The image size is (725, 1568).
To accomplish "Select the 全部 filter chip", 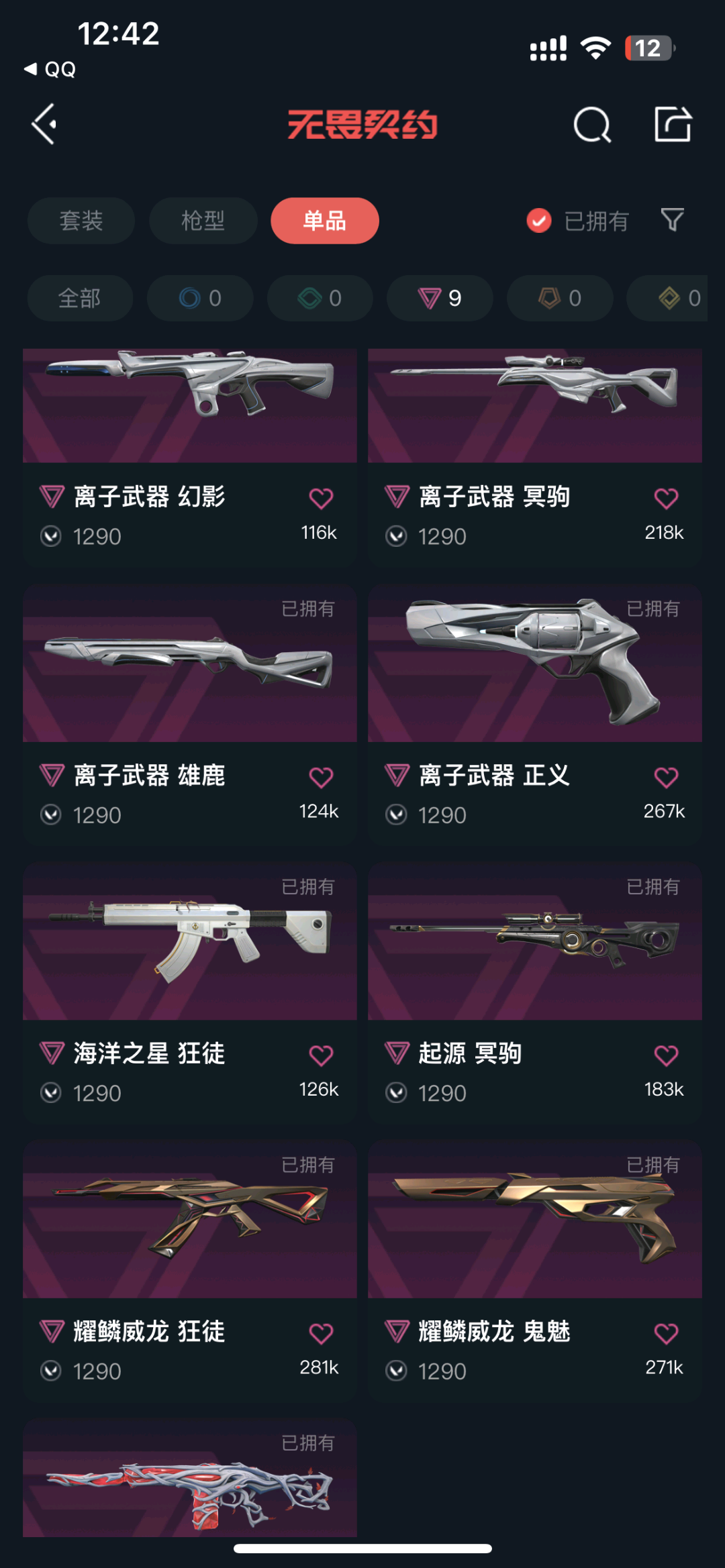I will tap(80, 298).
